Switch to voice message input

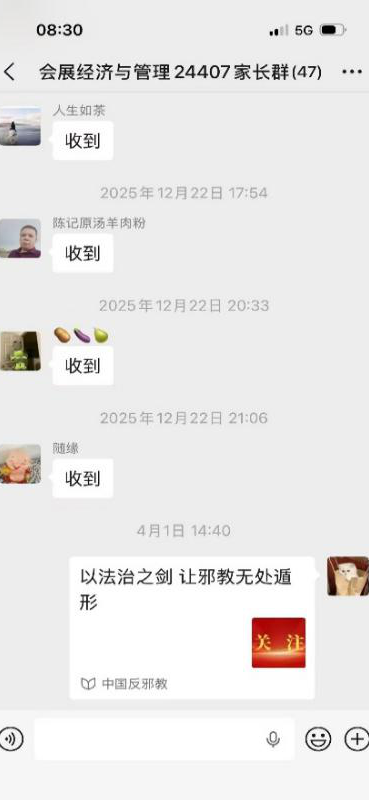11,738
